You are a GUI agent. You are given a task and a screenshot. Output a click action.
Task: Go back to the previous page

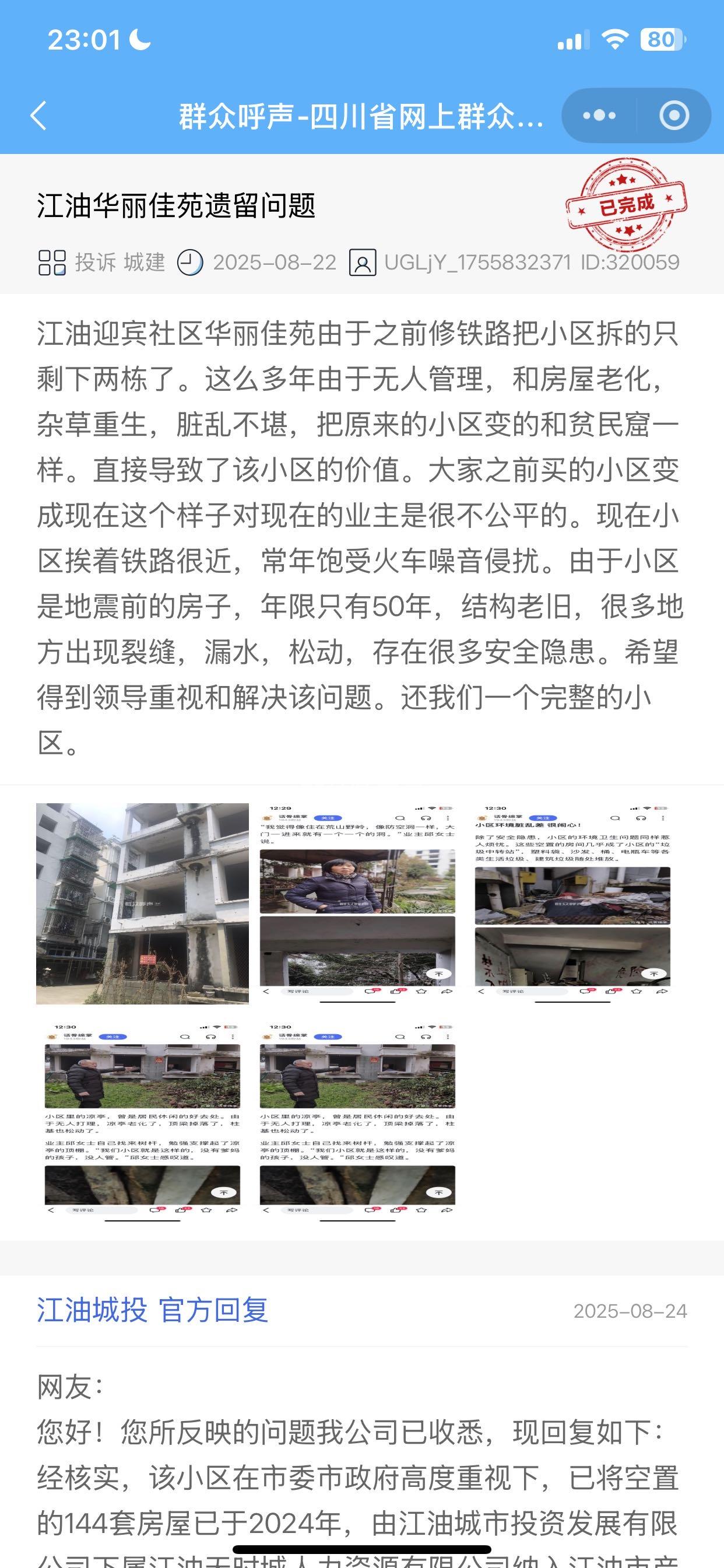tap(38, 116)
